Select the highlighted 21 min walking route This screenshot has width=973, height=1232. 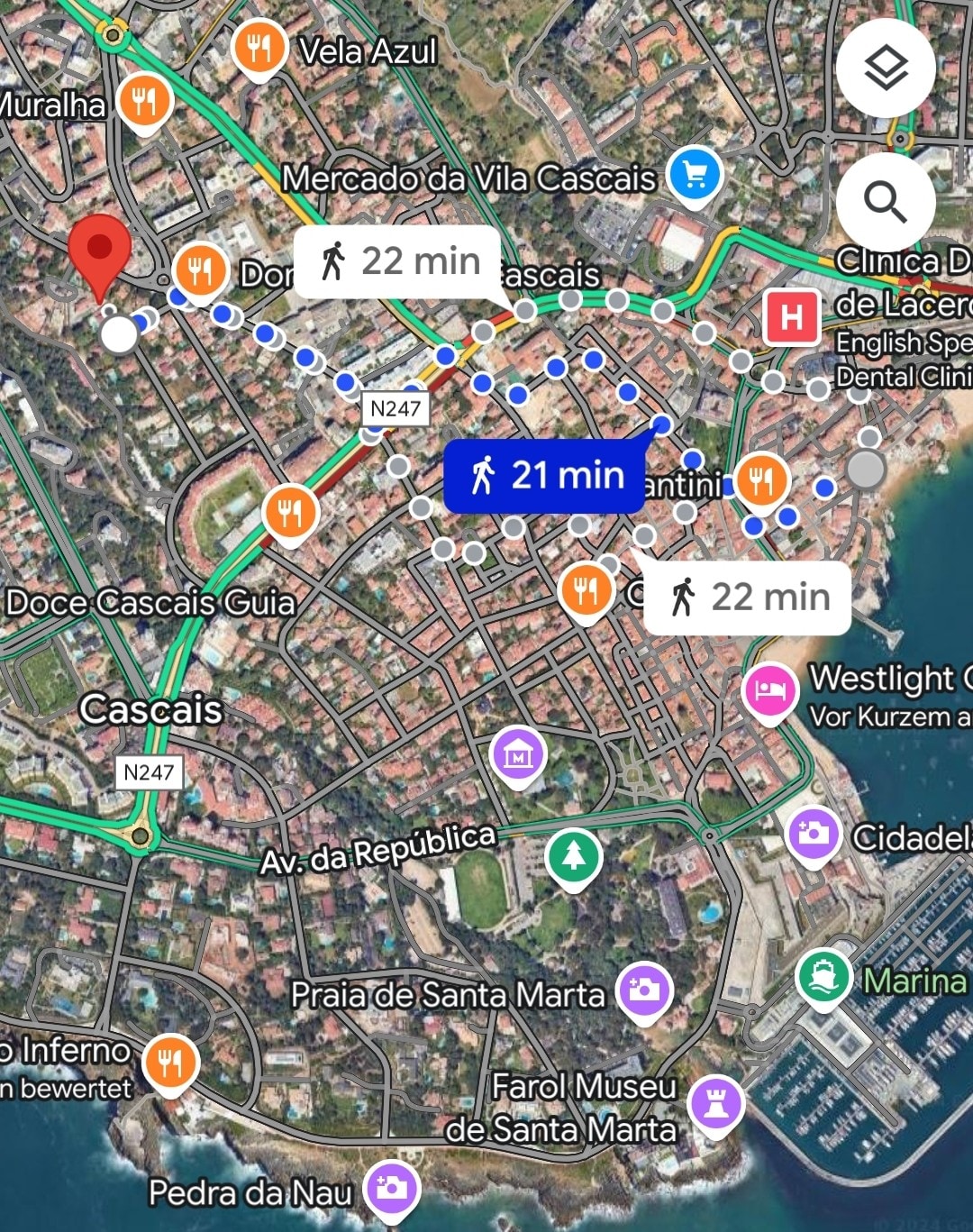[x=545, y=475]
